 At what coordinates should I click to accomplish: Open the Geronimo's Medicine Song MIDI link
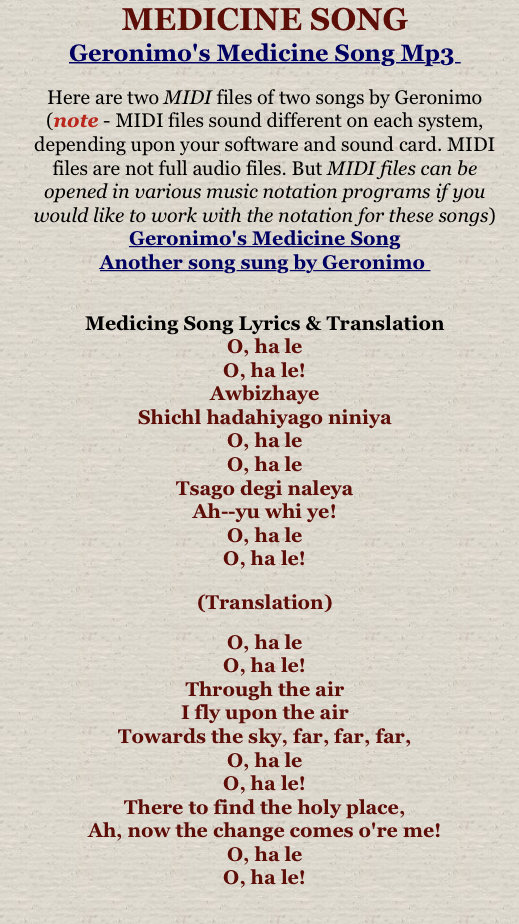click(x=265, y=239)
